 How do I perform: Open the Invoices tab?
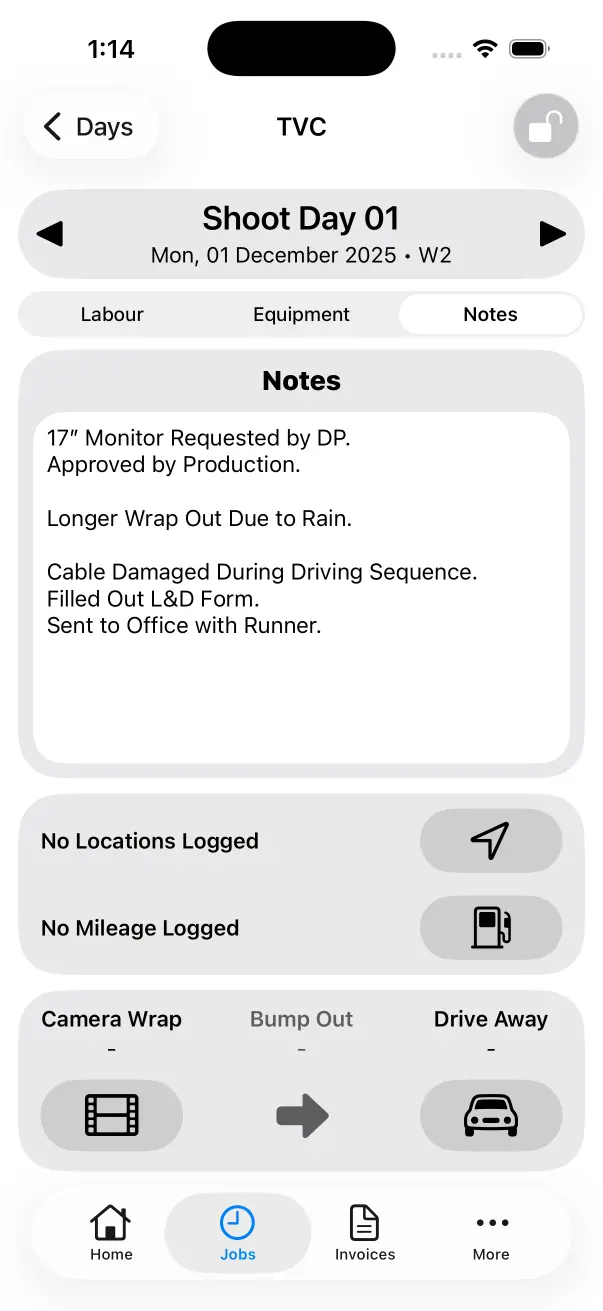364,1233
